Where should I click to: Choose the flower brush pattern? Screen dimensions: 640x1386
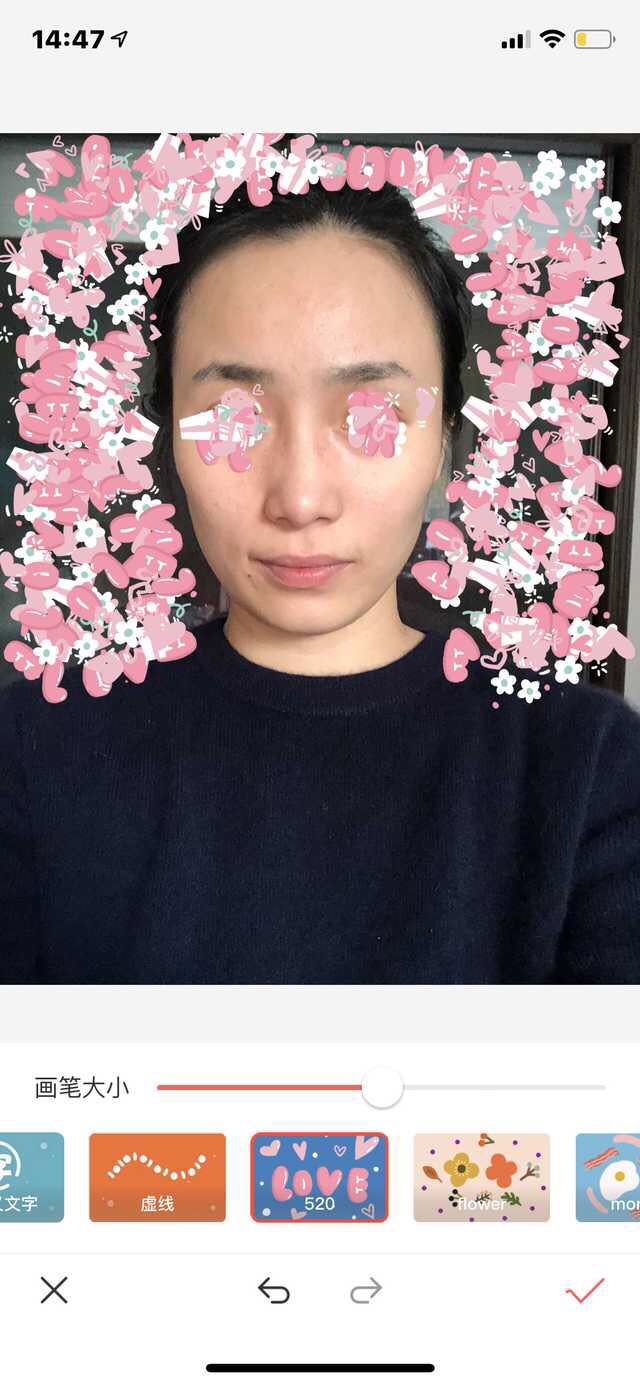pos(481,1177)
